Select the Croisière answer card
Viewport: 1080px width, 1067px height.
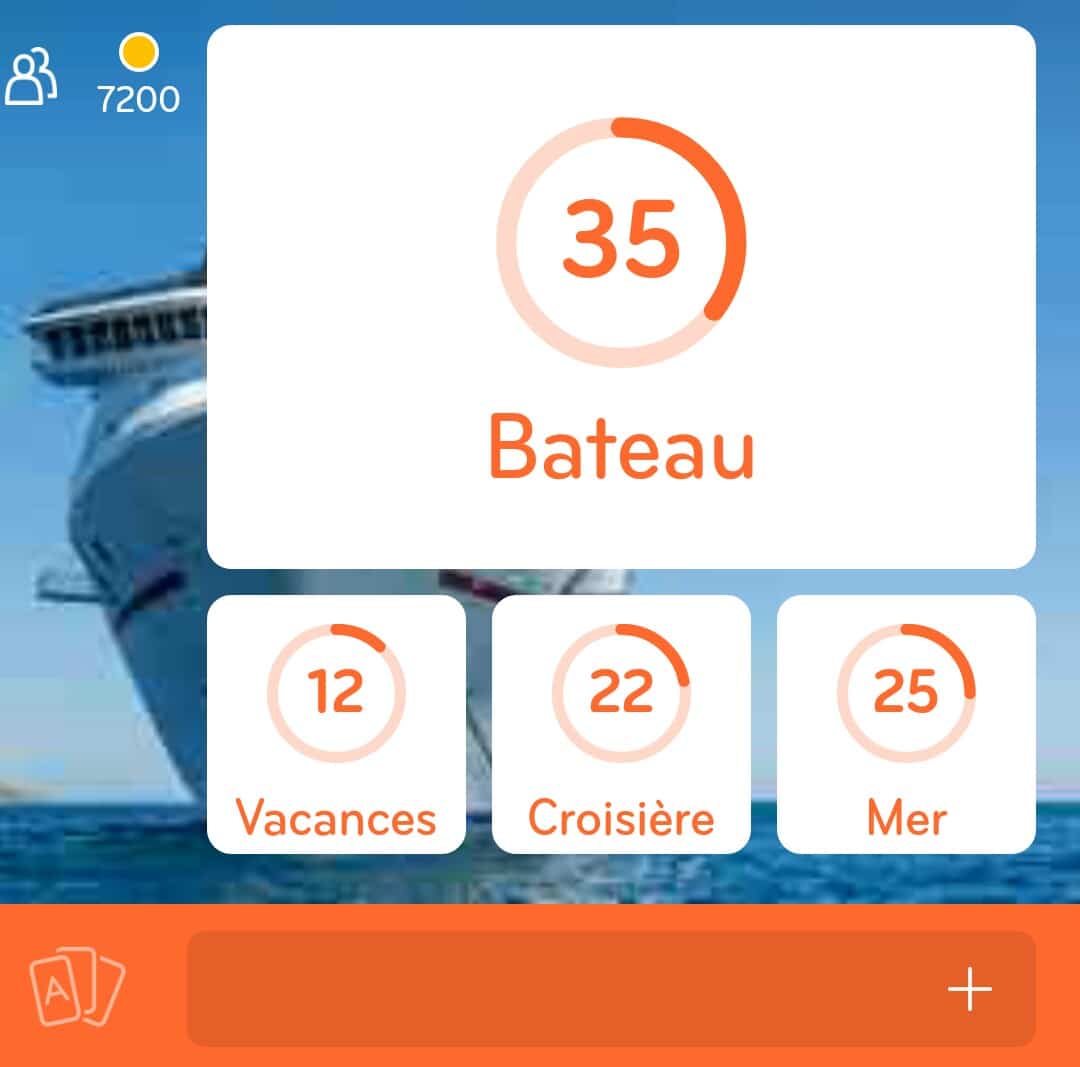pos(621,724)
